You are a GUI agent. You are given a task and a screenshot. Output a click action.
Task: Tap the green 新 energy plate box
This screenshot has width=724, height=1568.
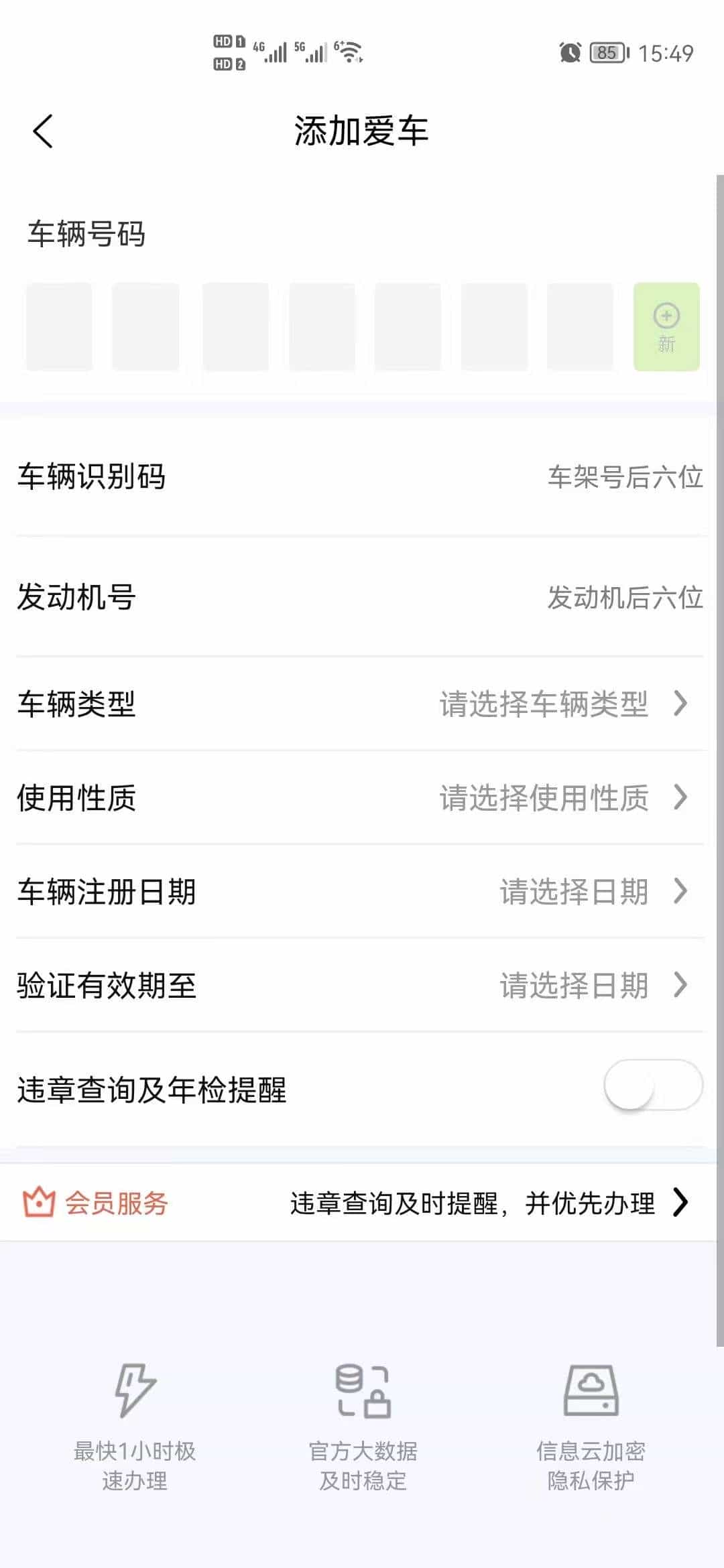click(x=666, y=327)
